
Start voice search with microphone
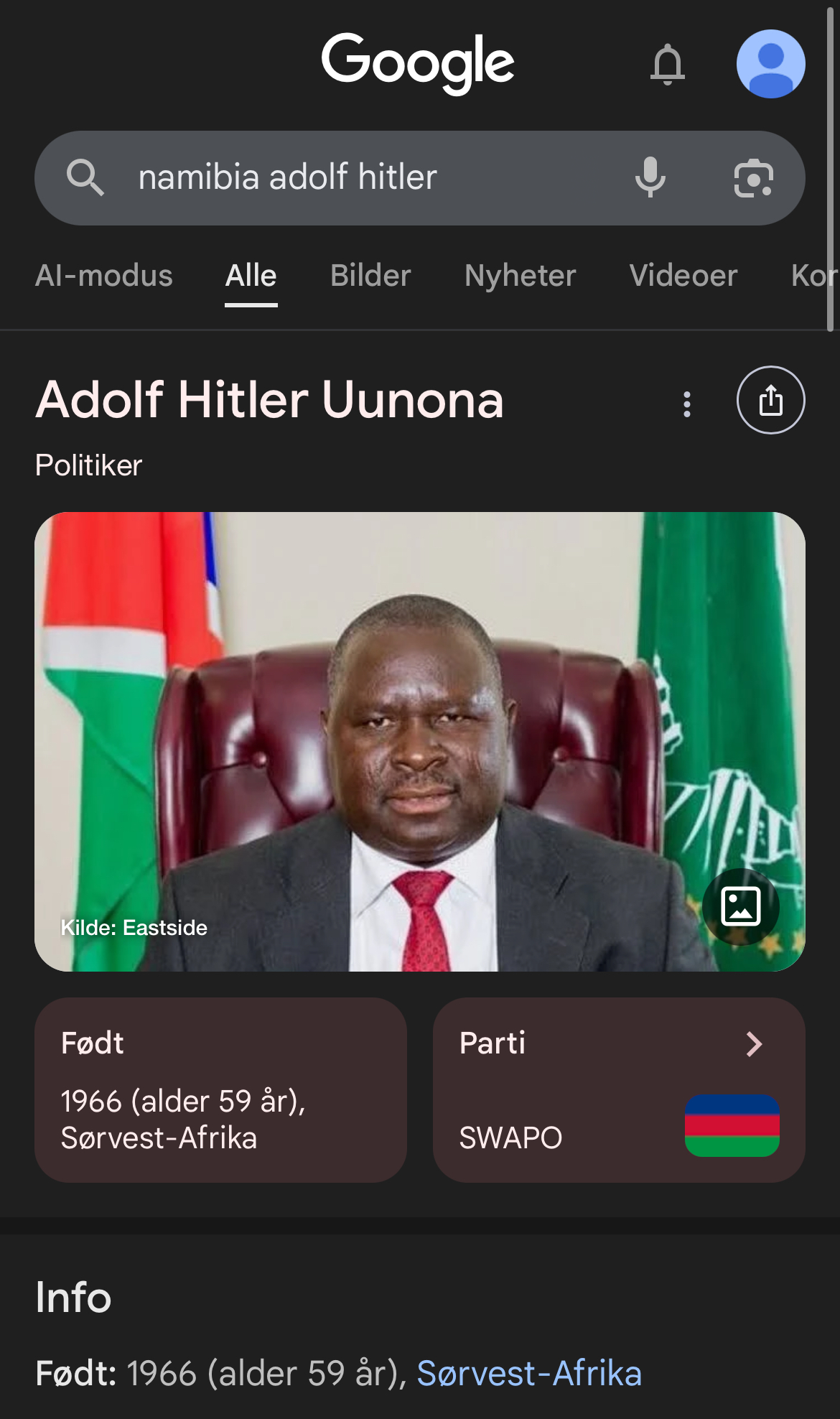pos(650,177)
